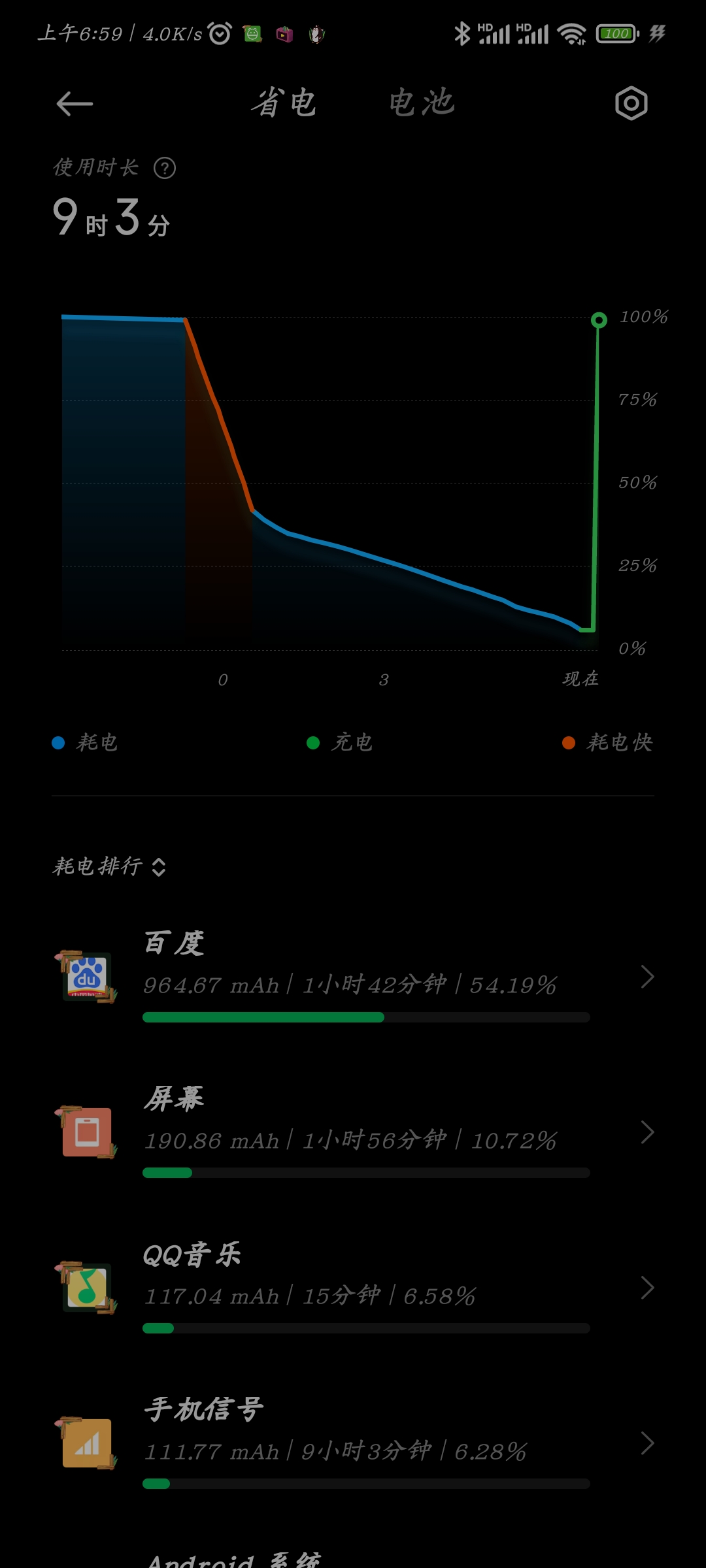Open 百度 power usage details
Screen dimensions: 706x1568
(353, 977)
